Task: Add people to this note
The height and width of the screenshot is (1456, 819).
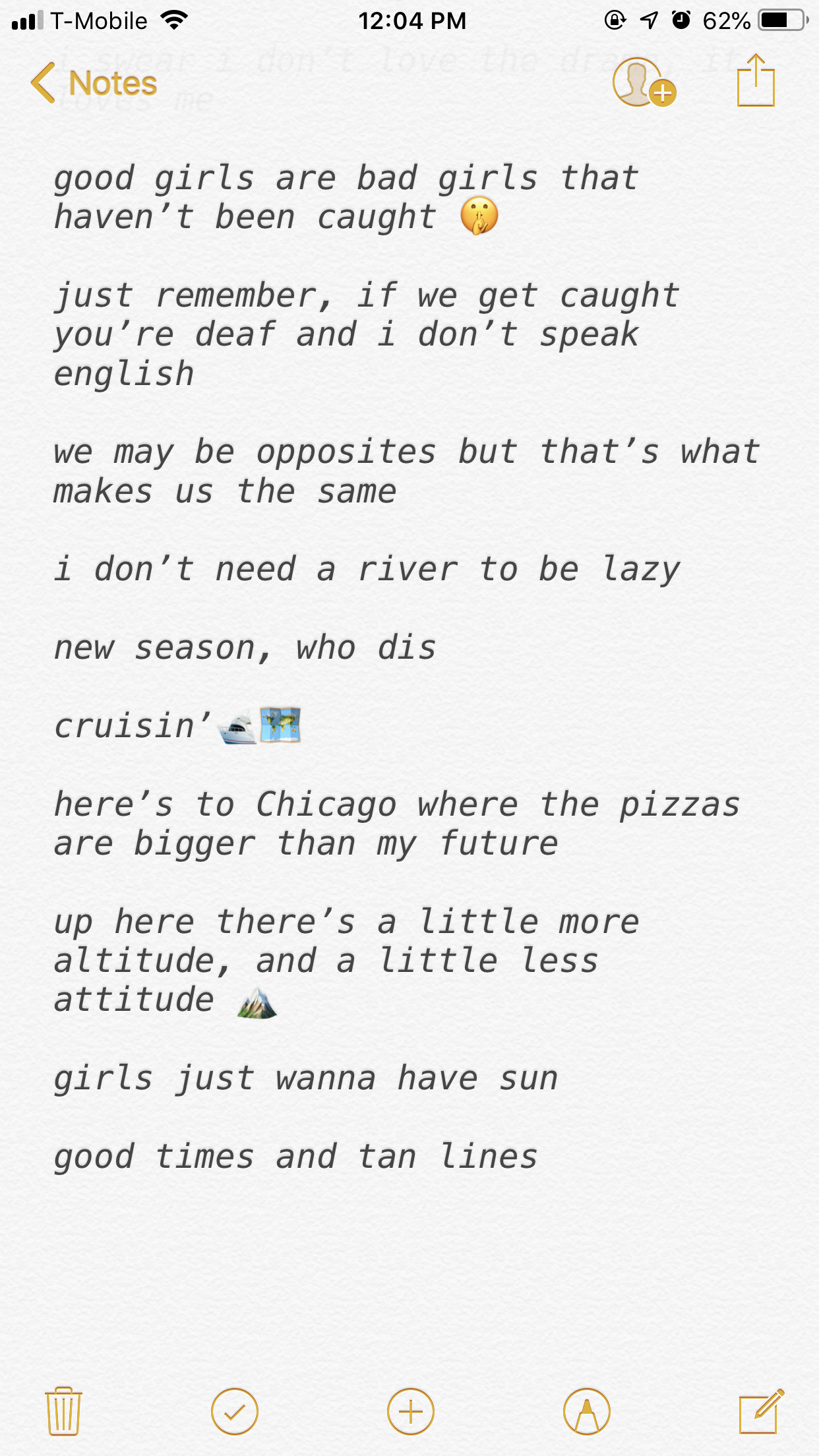Action: coord(643,82)
